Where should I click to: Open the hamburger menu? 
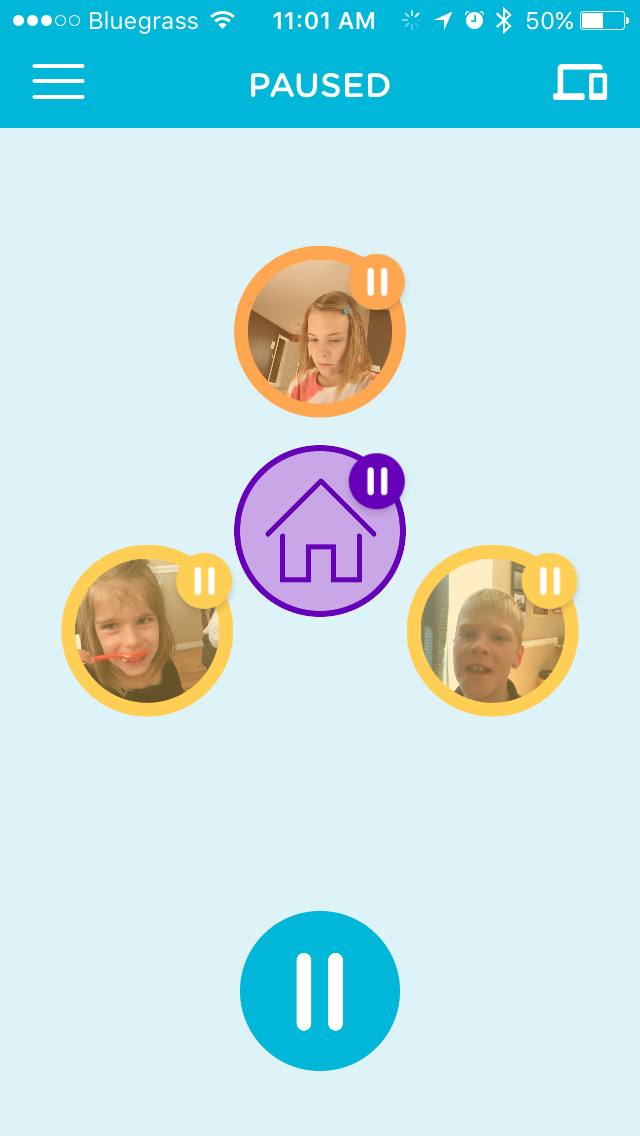pos(58,83)
